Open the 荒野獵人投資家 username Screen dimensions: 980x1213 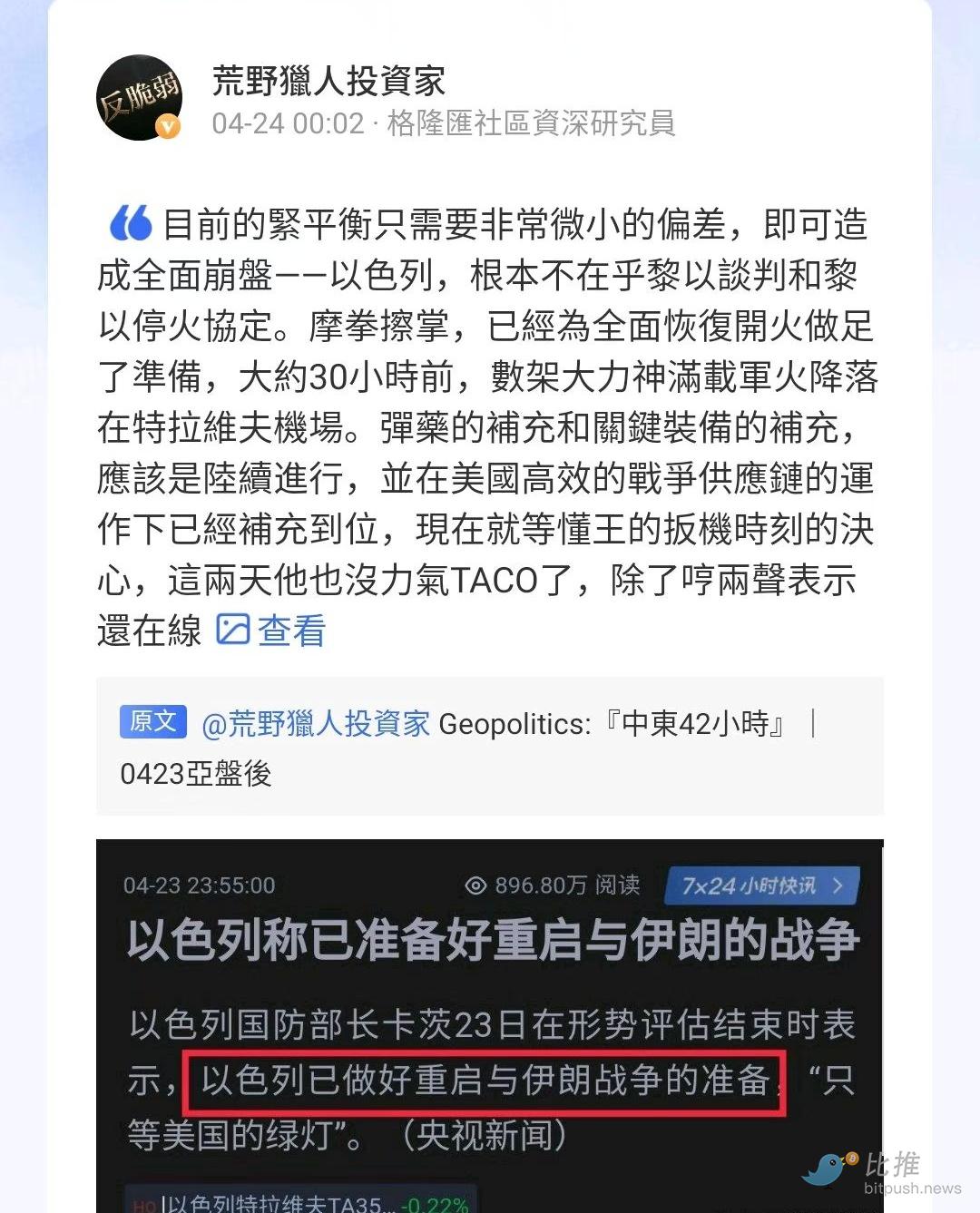click(328, 82)
